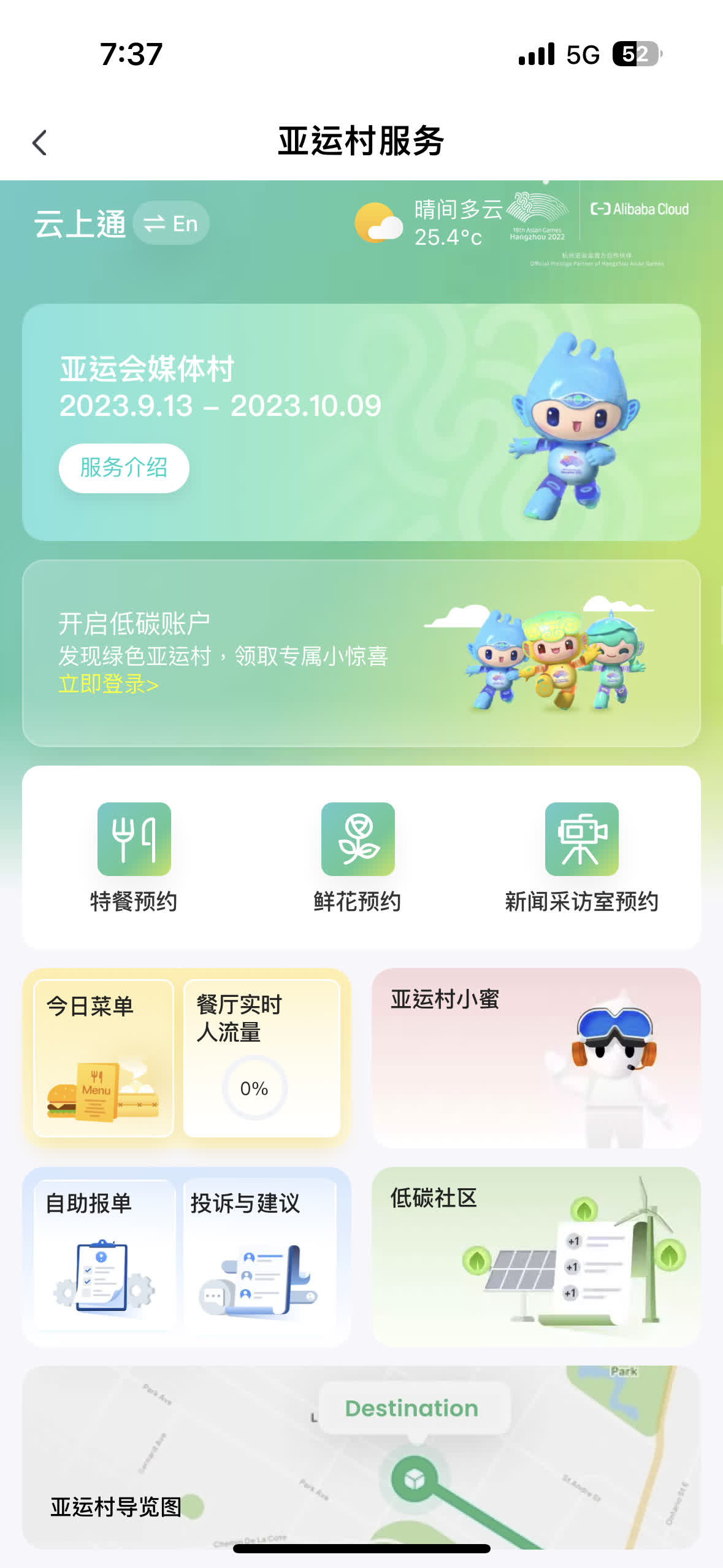Tap the weather info 晴间多云
This screenshot has height=1568, width=723.
[429, 223]
